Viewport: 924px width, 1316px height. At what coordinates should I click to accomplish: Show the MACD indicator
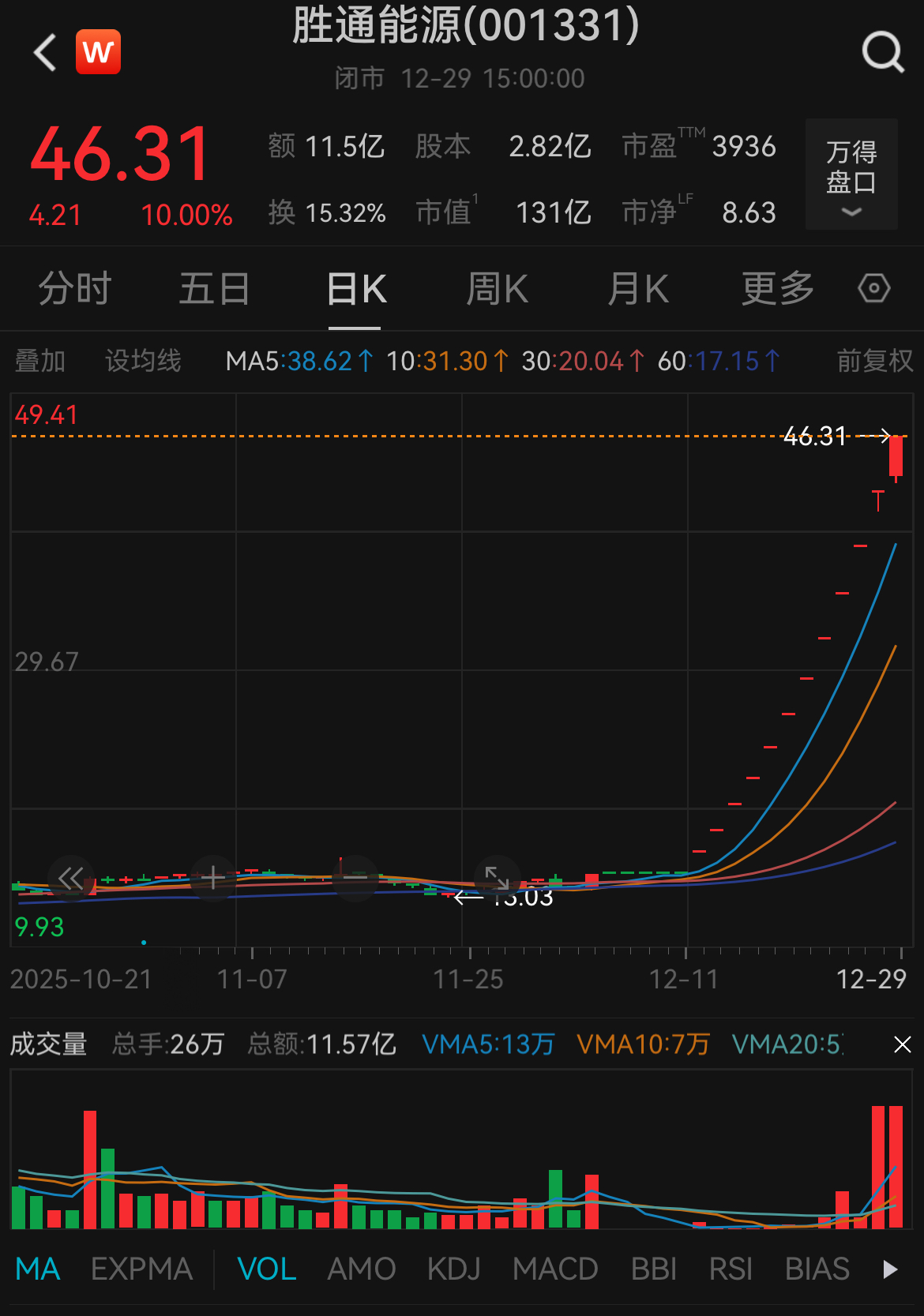[x=555, y=1269]
